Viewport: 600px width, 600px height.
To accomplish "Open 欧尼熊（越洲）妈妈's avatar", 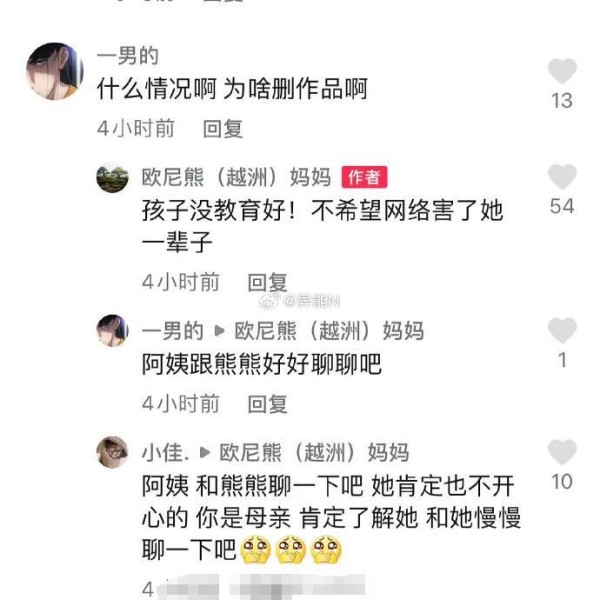I will [x=112, y=178].
